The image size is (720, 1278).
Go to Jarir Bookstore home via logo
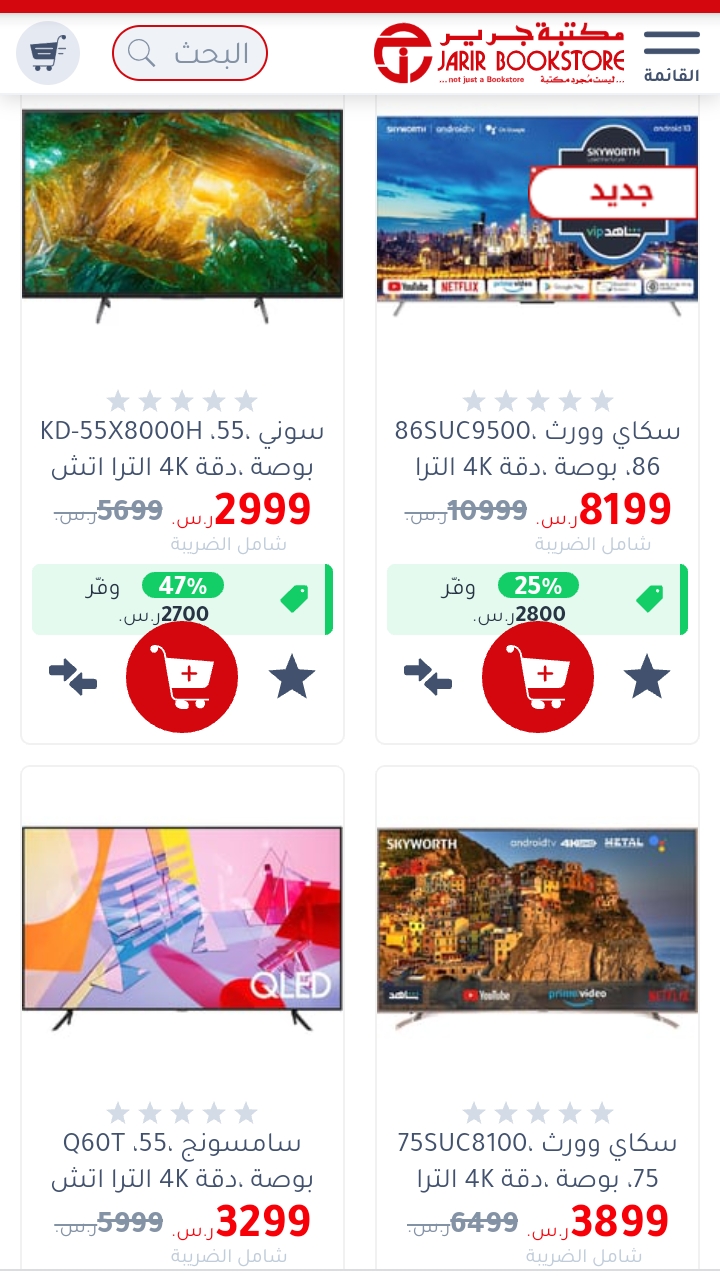[499, 54]
